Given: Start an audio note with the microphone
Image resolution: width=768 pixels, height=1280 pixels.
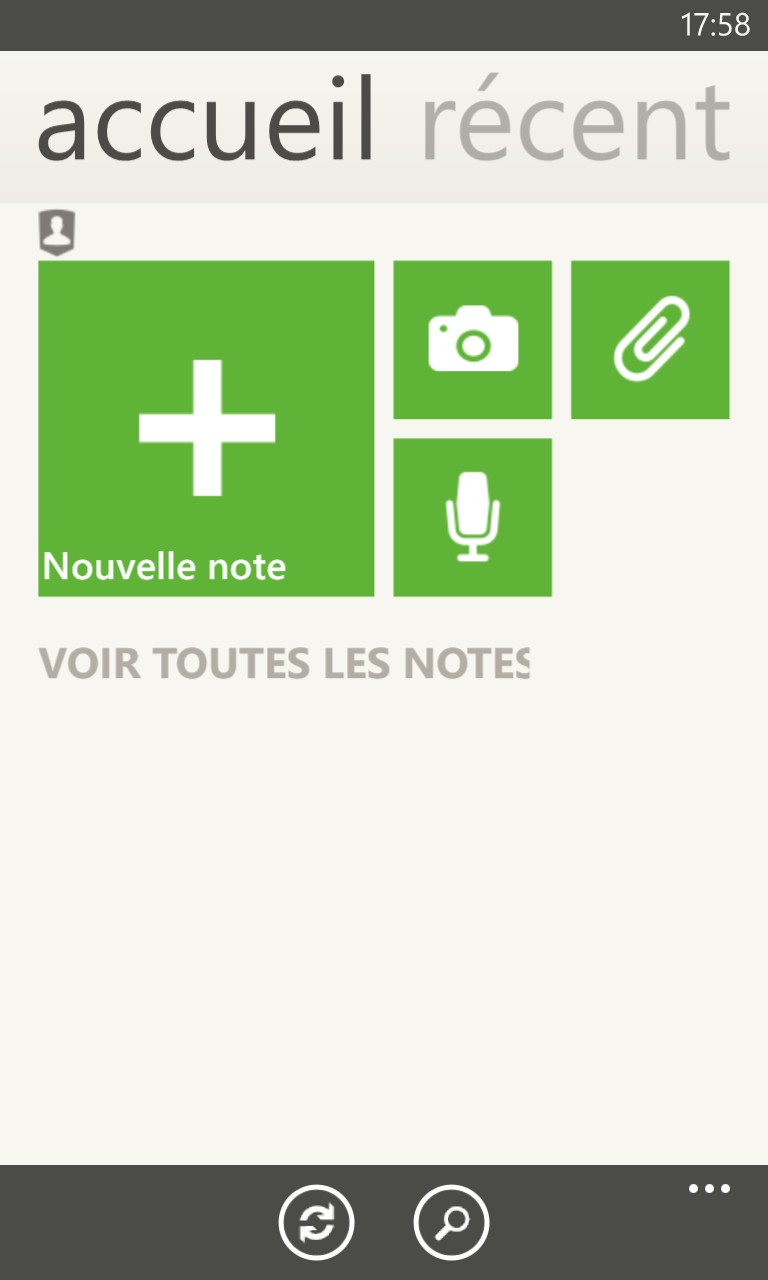Looking at the screenshot, I should point(473,517).
